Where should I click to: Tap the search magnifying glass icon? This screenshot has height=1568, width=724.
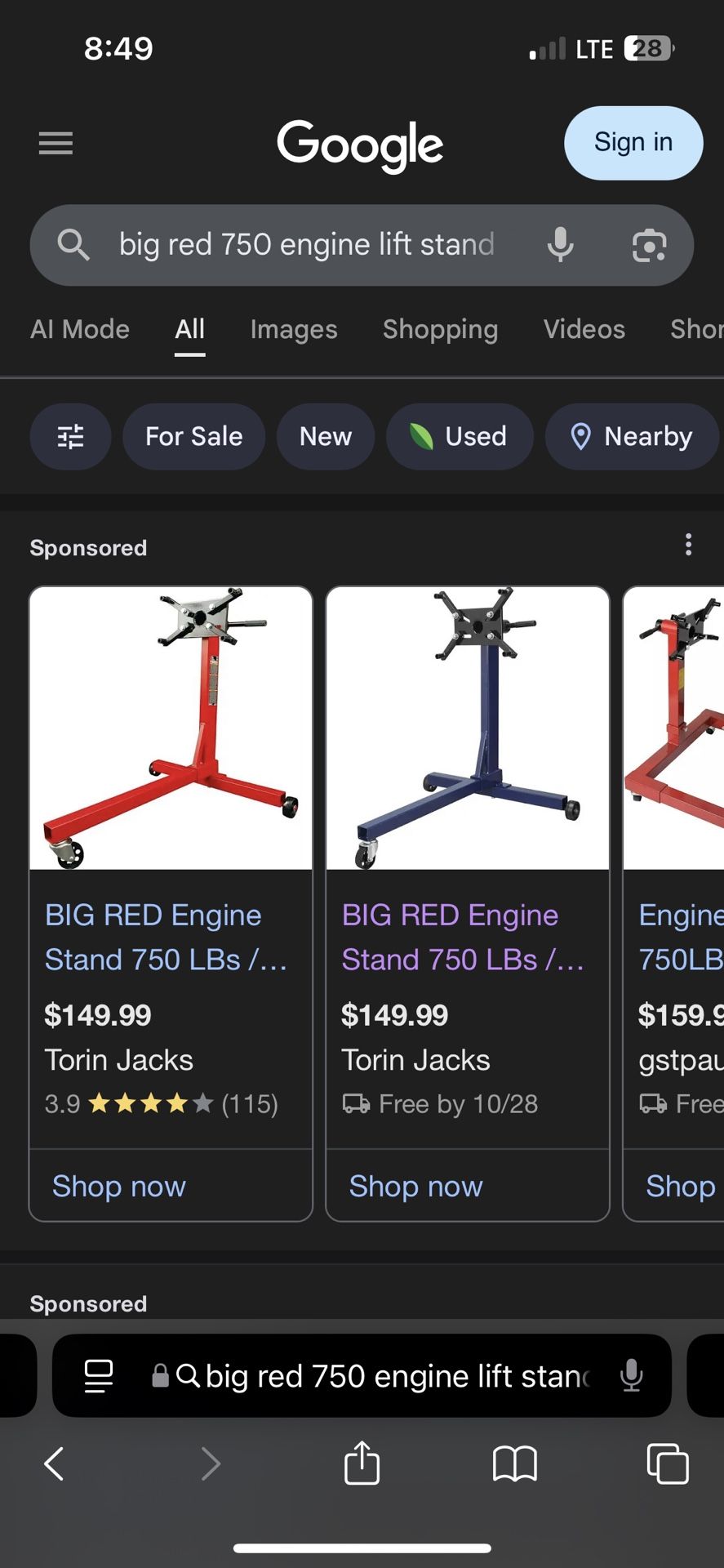74,245
